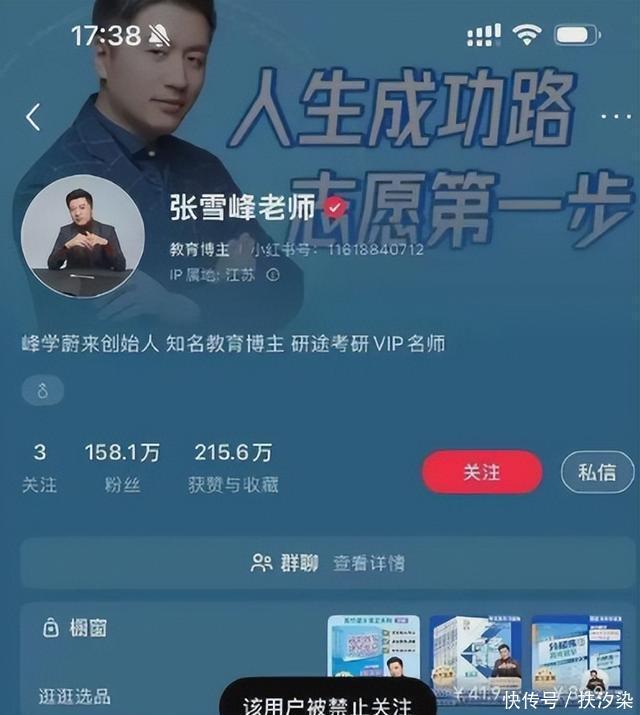Tap the info icon beside IP属地

(273, 274)
